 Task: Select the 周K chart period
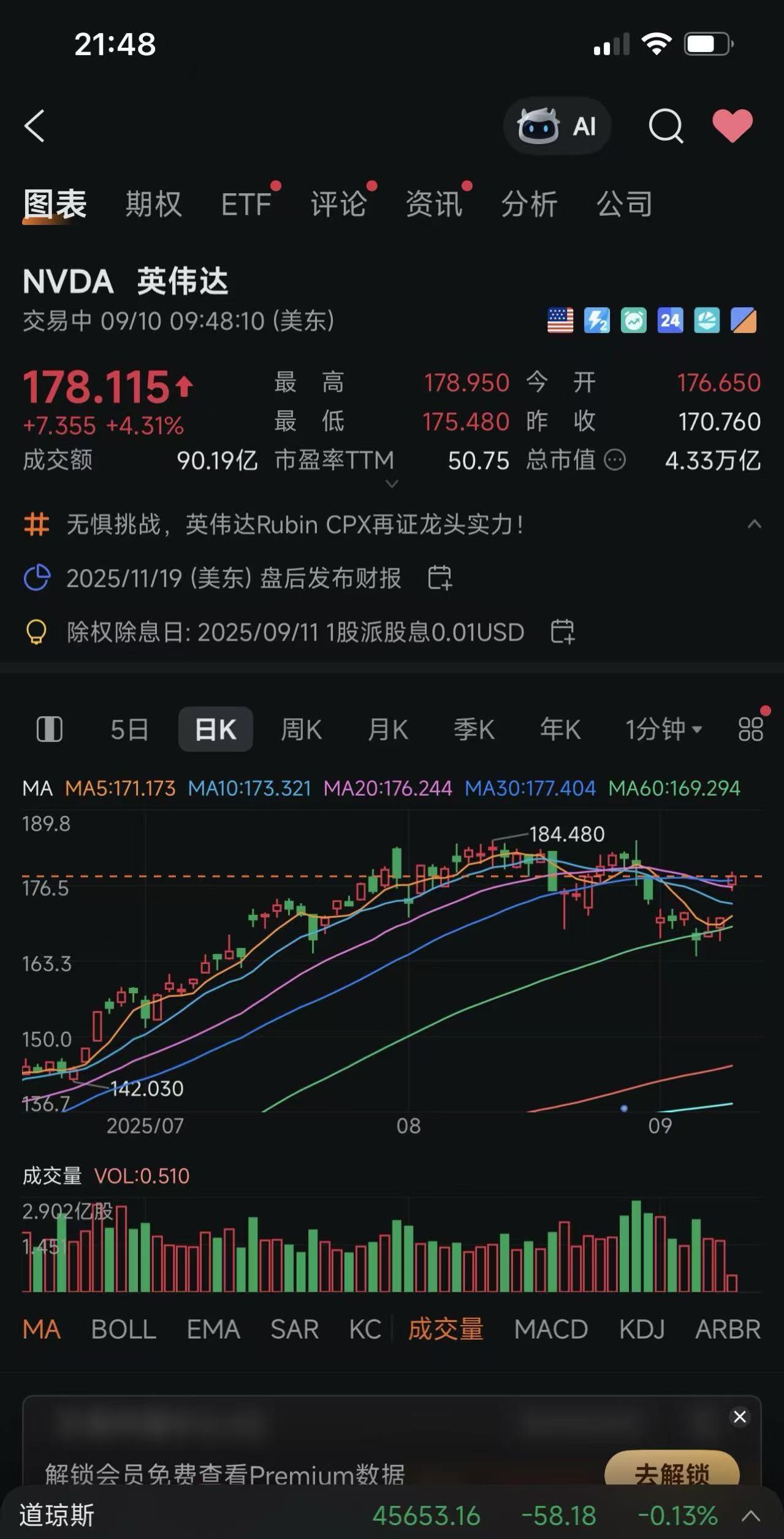click(301, 730)
